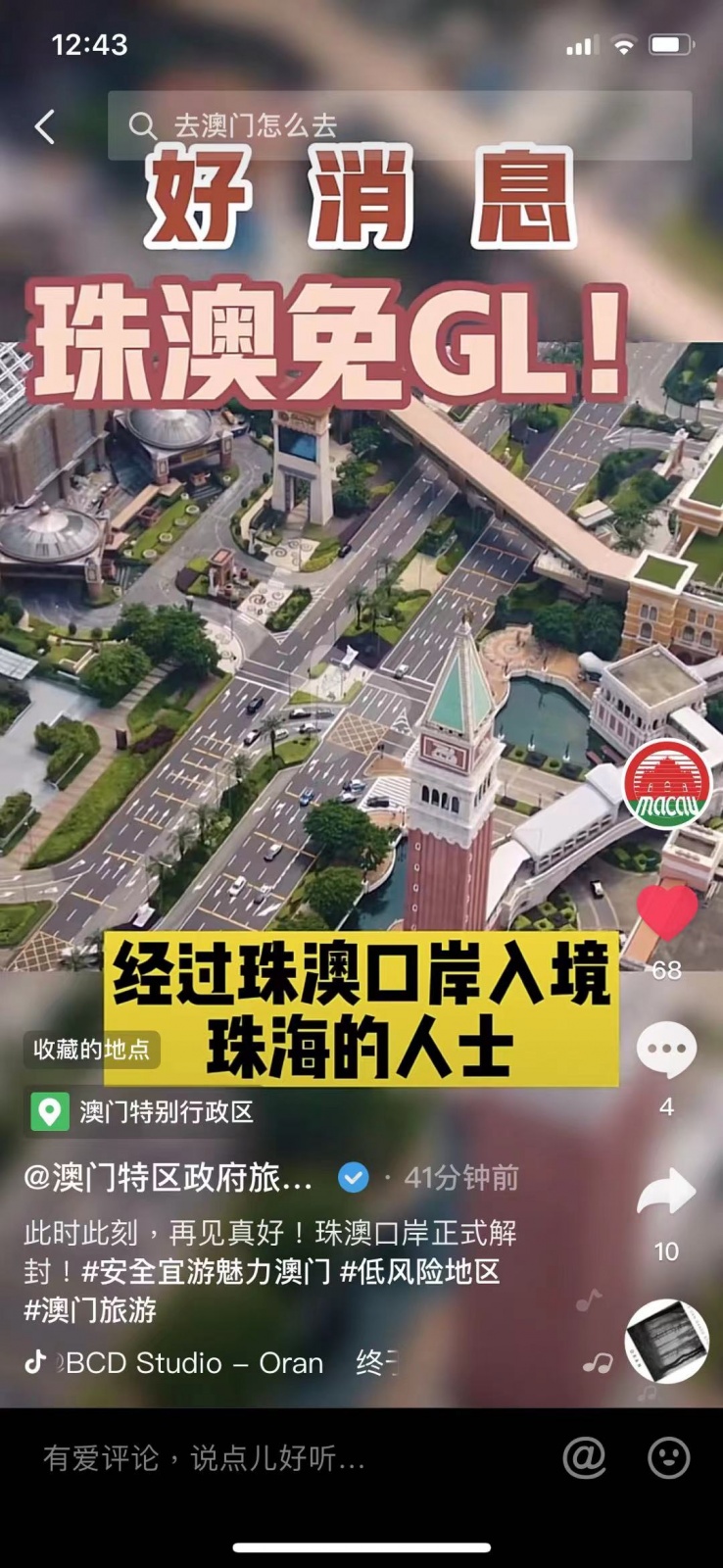Open the spinning music disc
This screenshot has height=1568, width=723.
pyautogui.click(x=667, y=1341)
